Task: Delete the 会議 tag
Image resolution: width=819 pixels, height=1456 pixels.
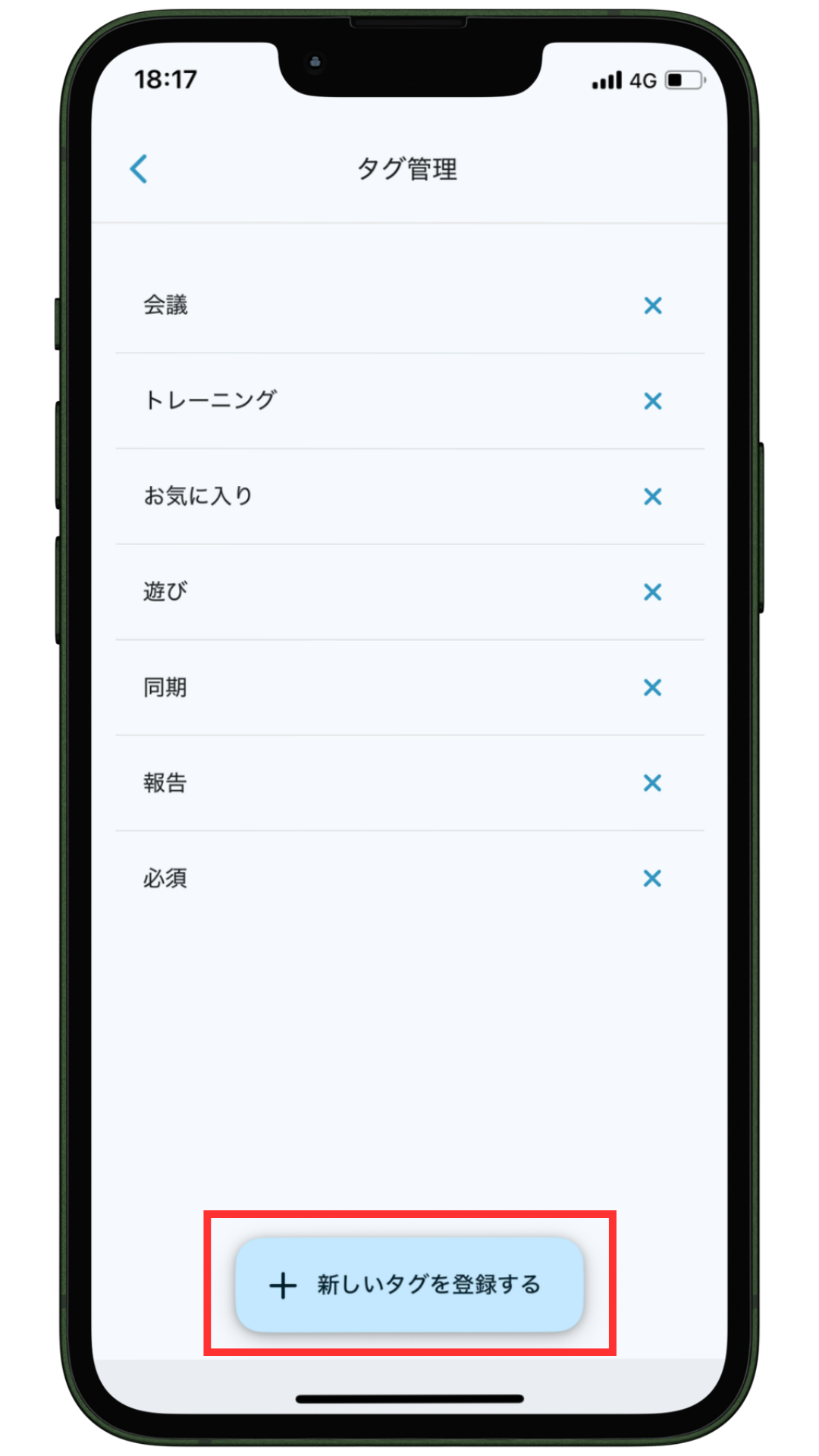Action: [652, 306]
